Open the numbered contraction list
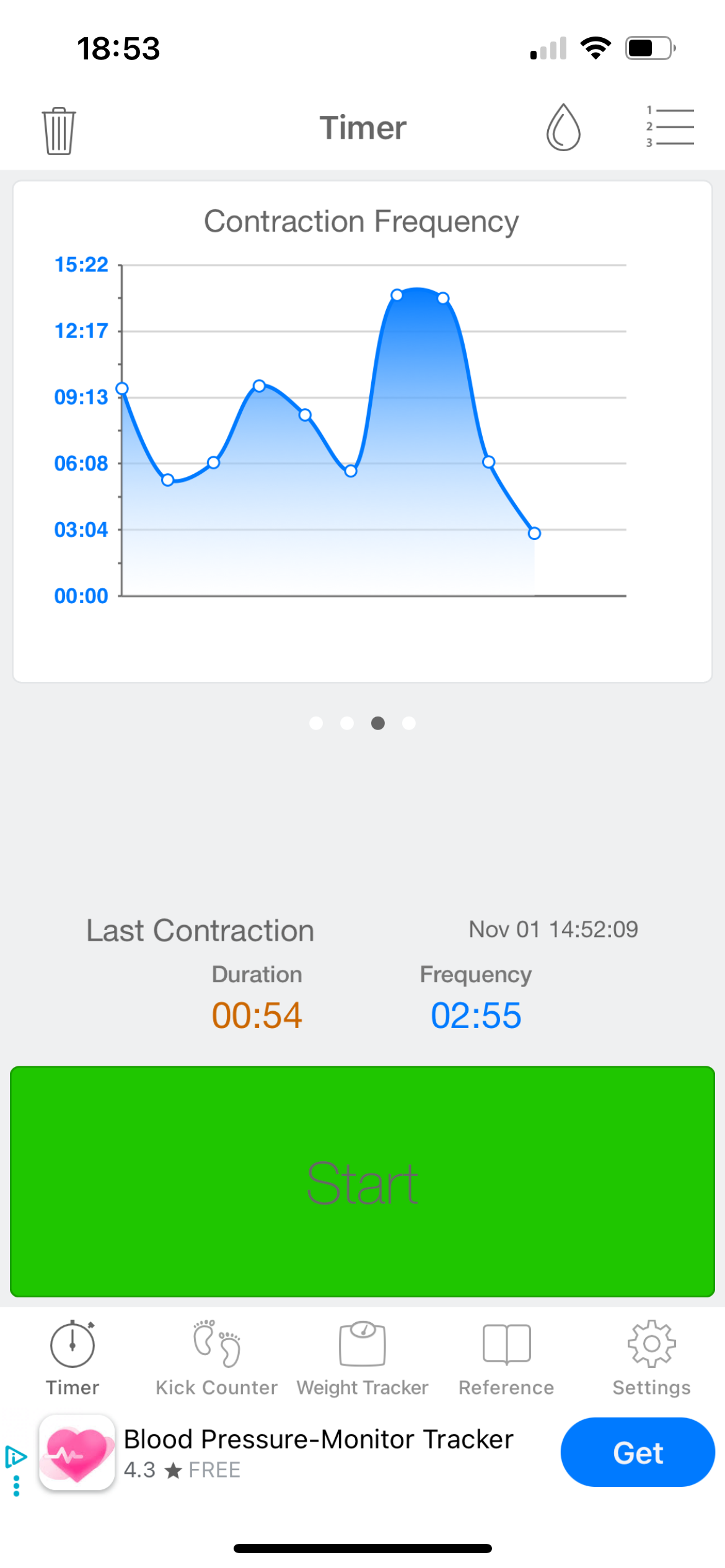The width and height of the screenshot is (725, 1568). pyautogui.click(x=670, y=127)
